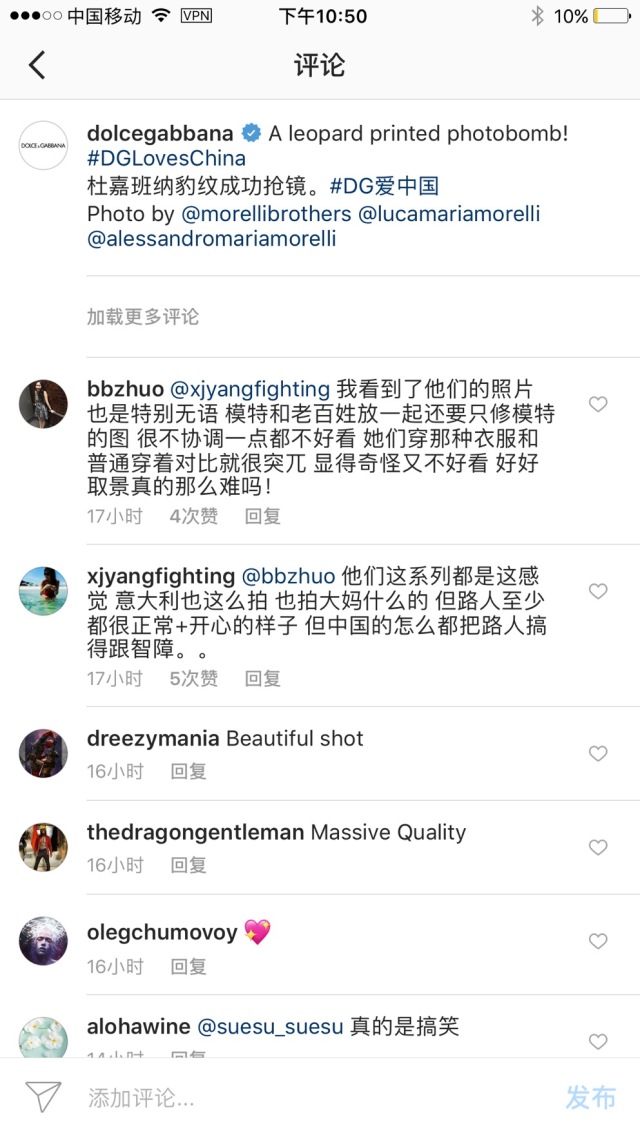
Task: Reply to dreezymania's comment
Action: coord(189,771)
